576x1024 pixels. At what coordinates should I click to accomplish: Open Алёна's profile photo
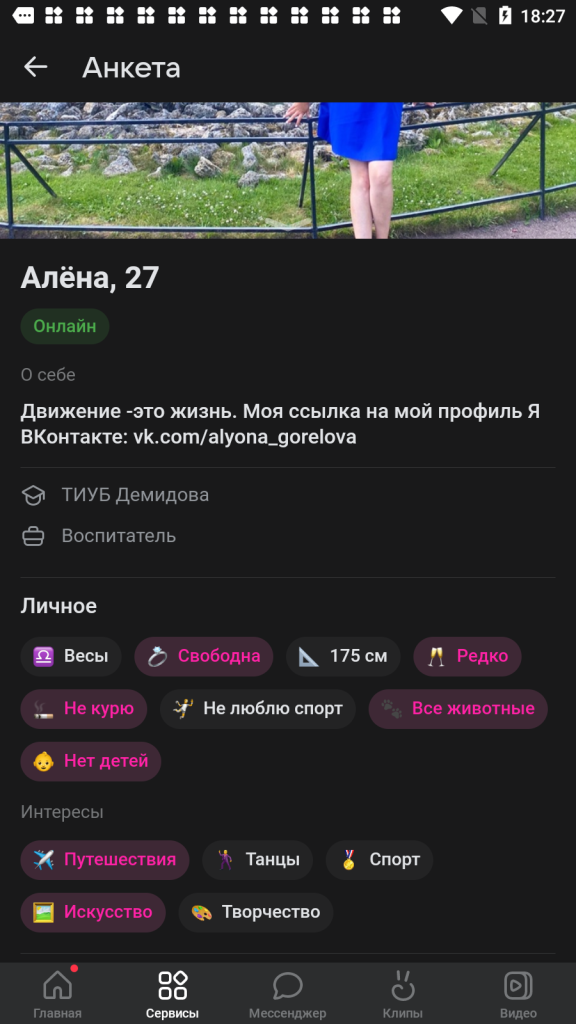[288, 170]
